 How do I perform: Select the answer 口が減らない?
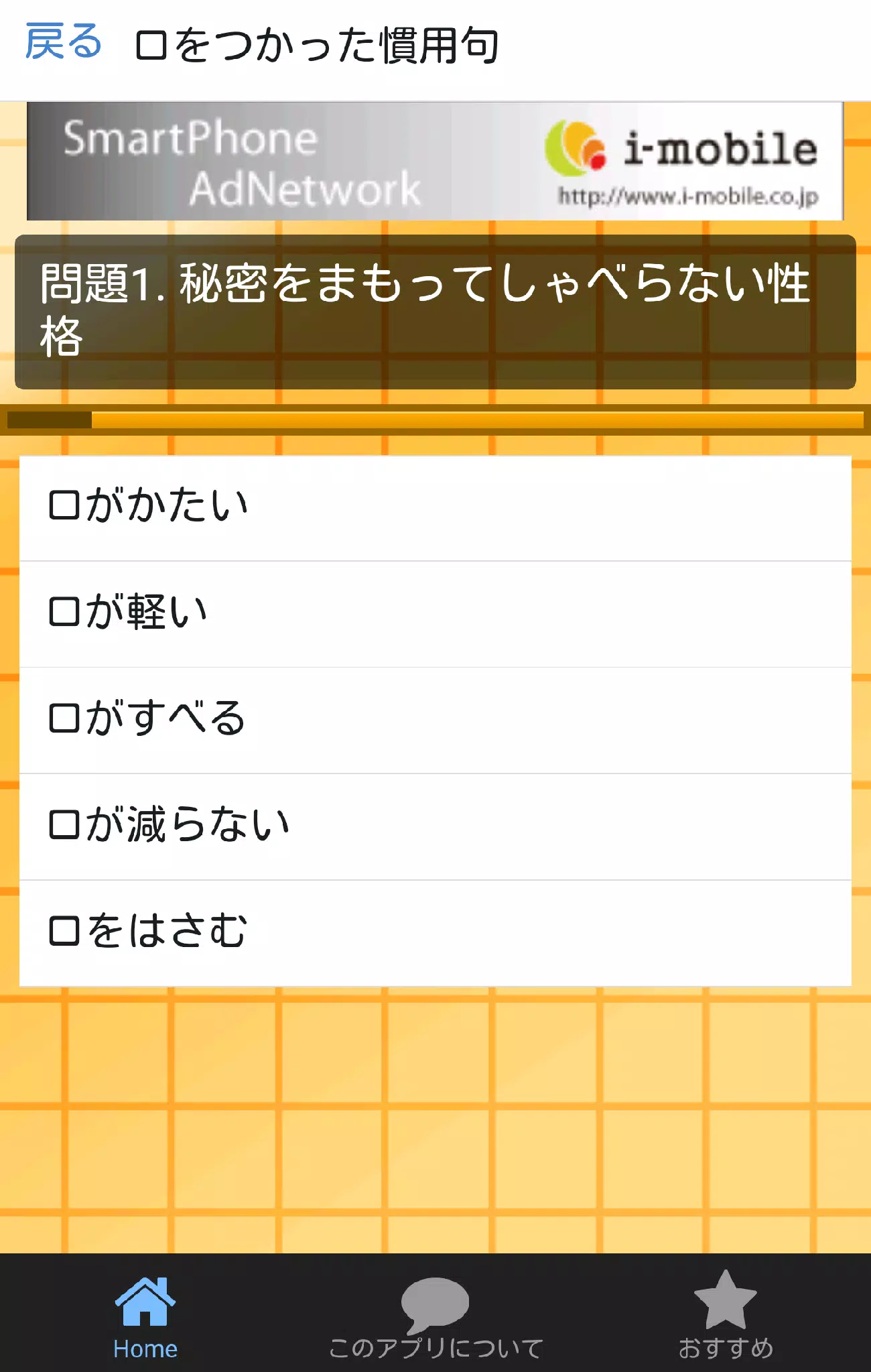pos(435,821)
